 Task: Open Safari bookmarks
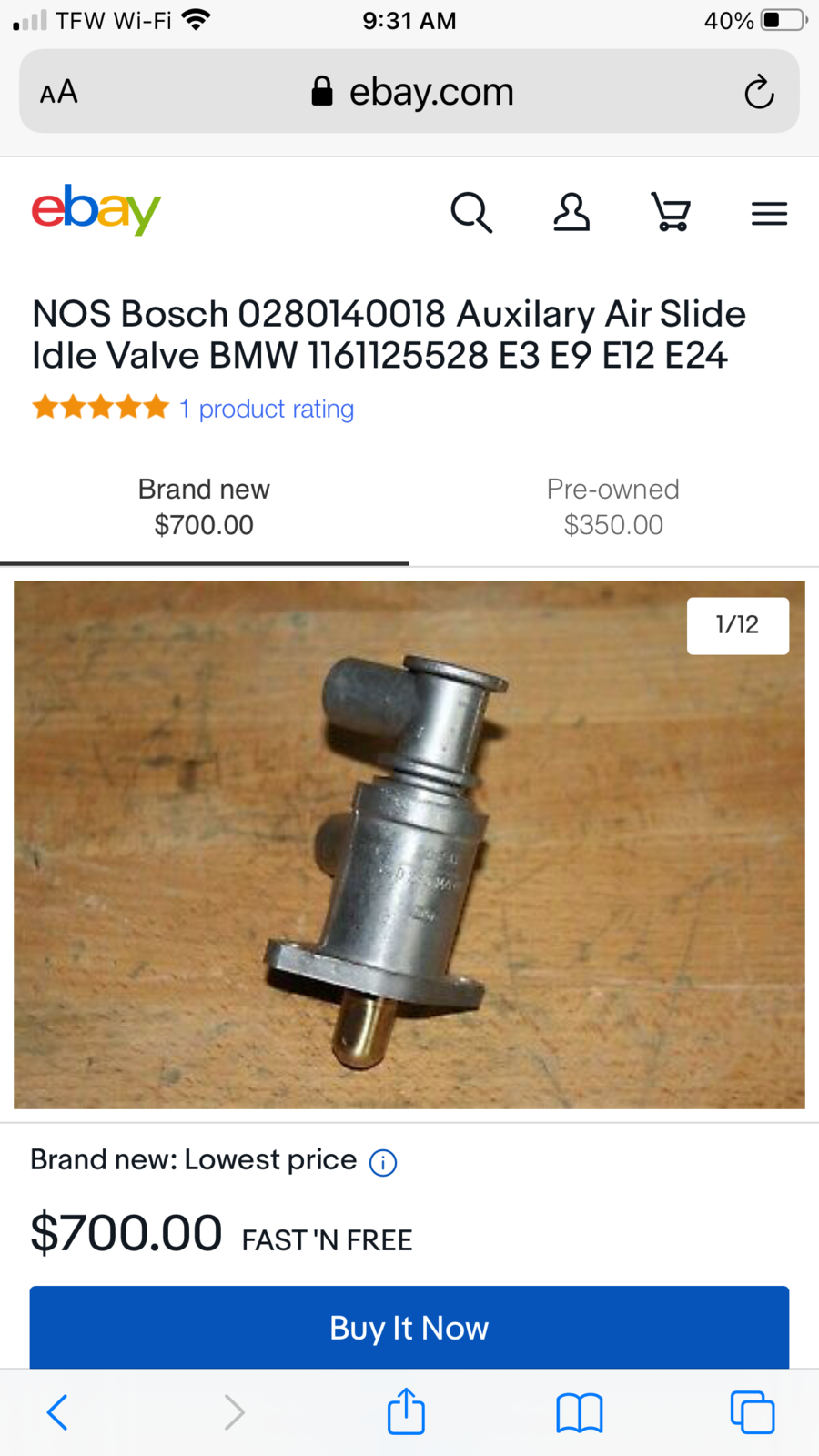580,1412
